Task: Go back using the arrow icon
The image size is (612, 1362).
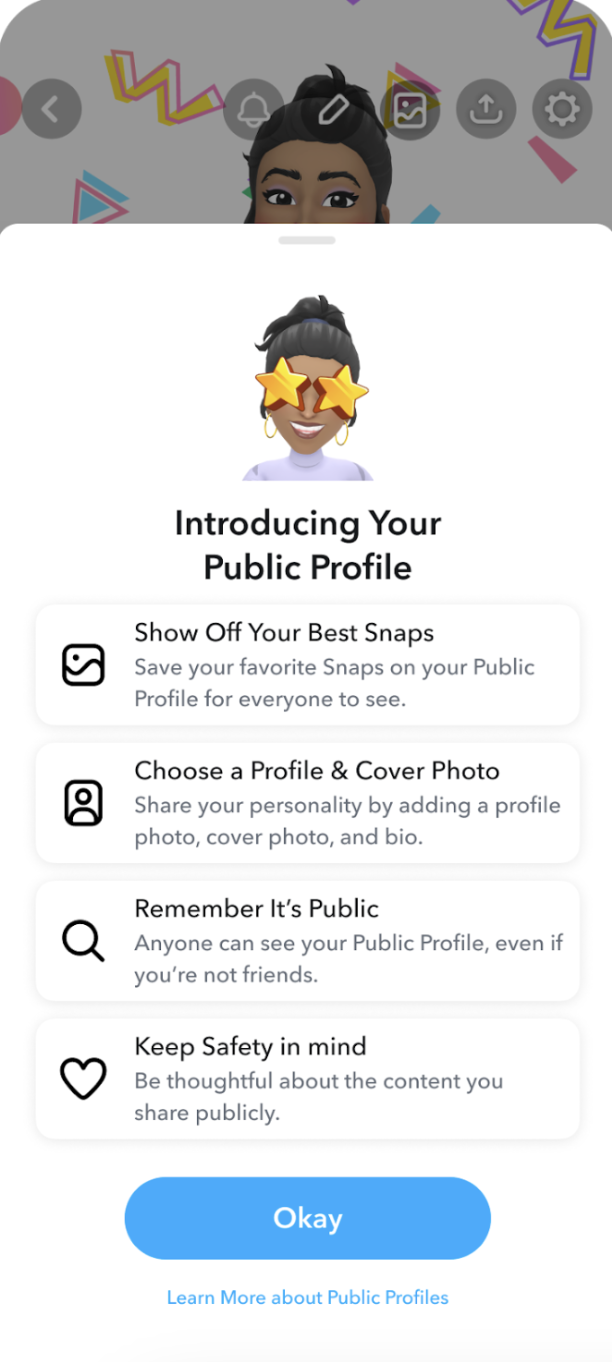Action: [51, 109]
